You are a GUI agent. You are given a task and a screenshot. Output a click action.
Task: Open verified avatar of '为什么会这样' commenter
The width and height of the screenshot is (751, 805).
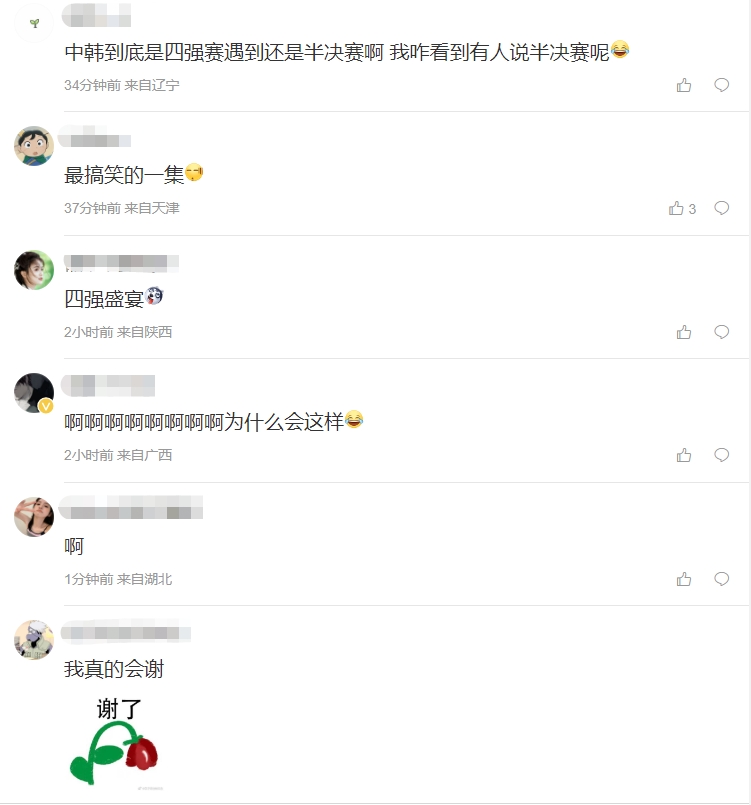click(x=34, y=393)
